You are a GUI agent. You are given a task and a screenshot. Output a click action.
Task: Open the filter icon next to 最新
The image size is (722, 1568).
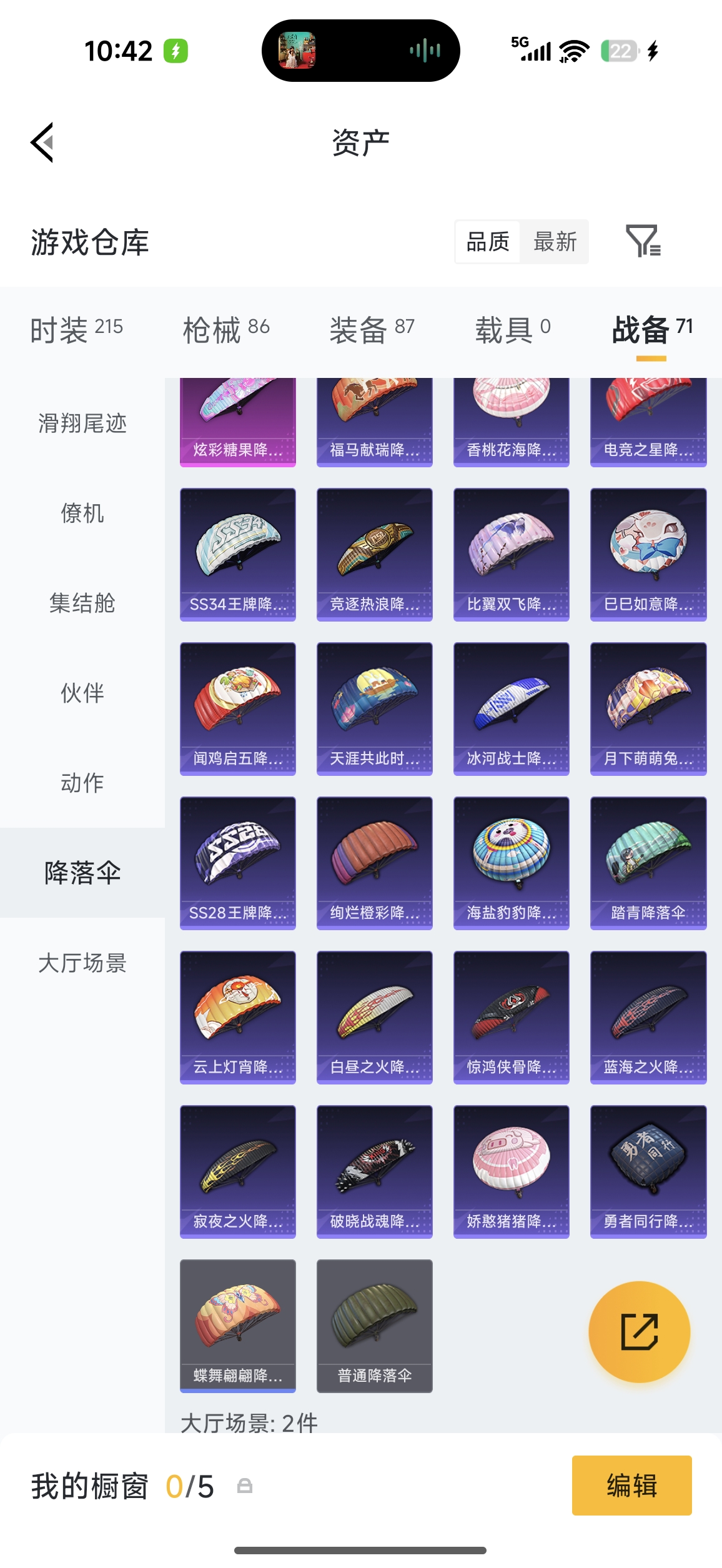point(643,241)
